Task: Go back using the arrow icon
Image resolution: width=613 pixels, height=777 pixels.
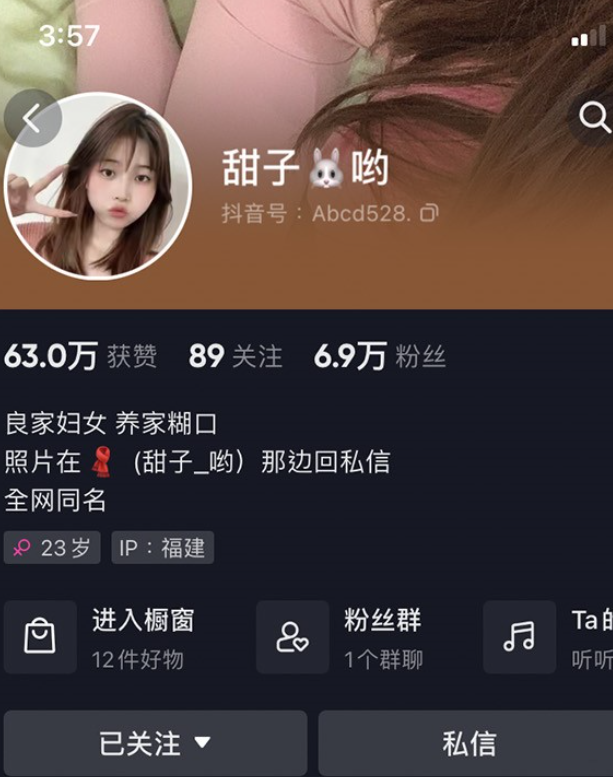Action: (32, 119)
